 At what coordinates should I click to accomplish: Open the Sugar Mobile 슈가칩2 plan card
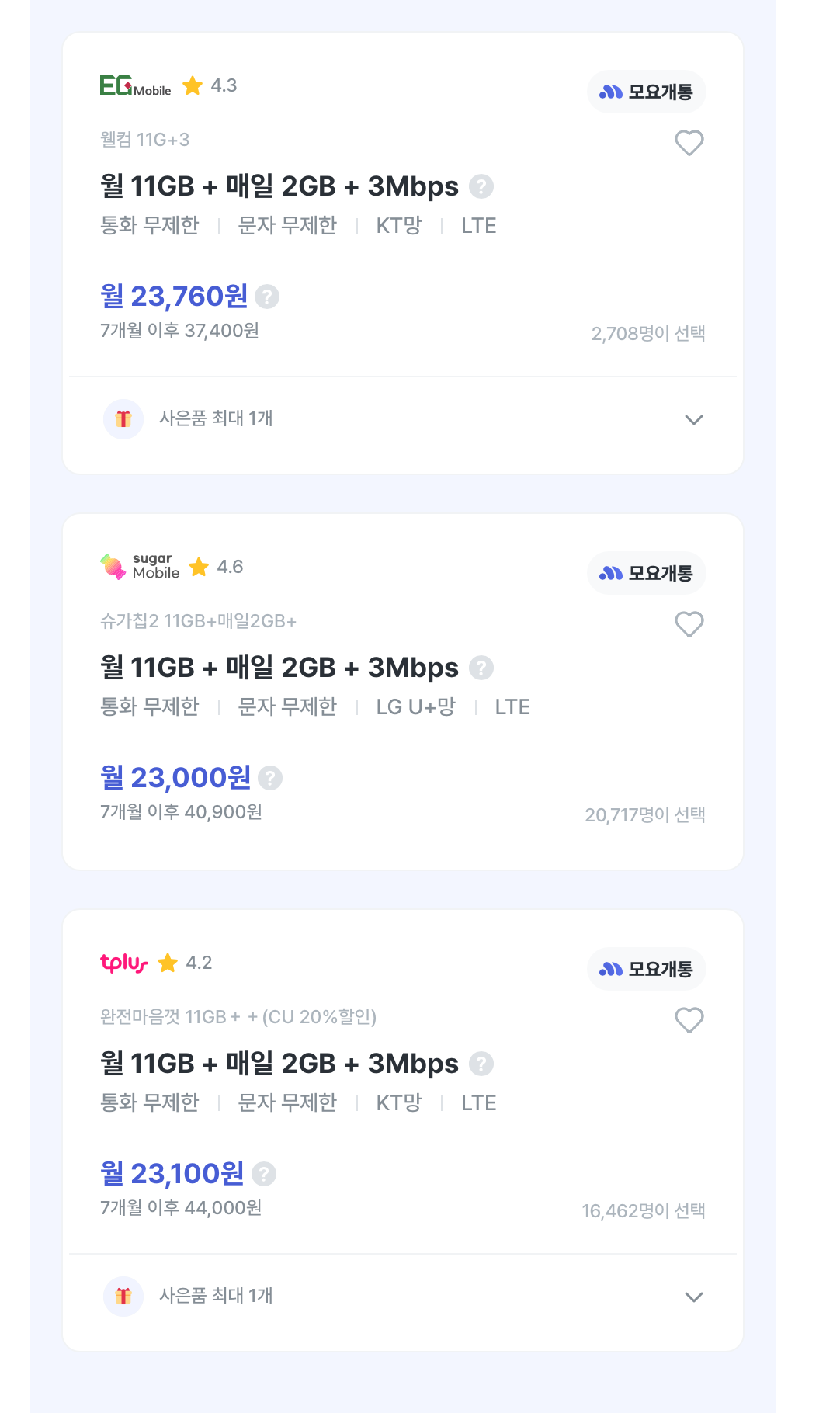click(x=403, y=692)
